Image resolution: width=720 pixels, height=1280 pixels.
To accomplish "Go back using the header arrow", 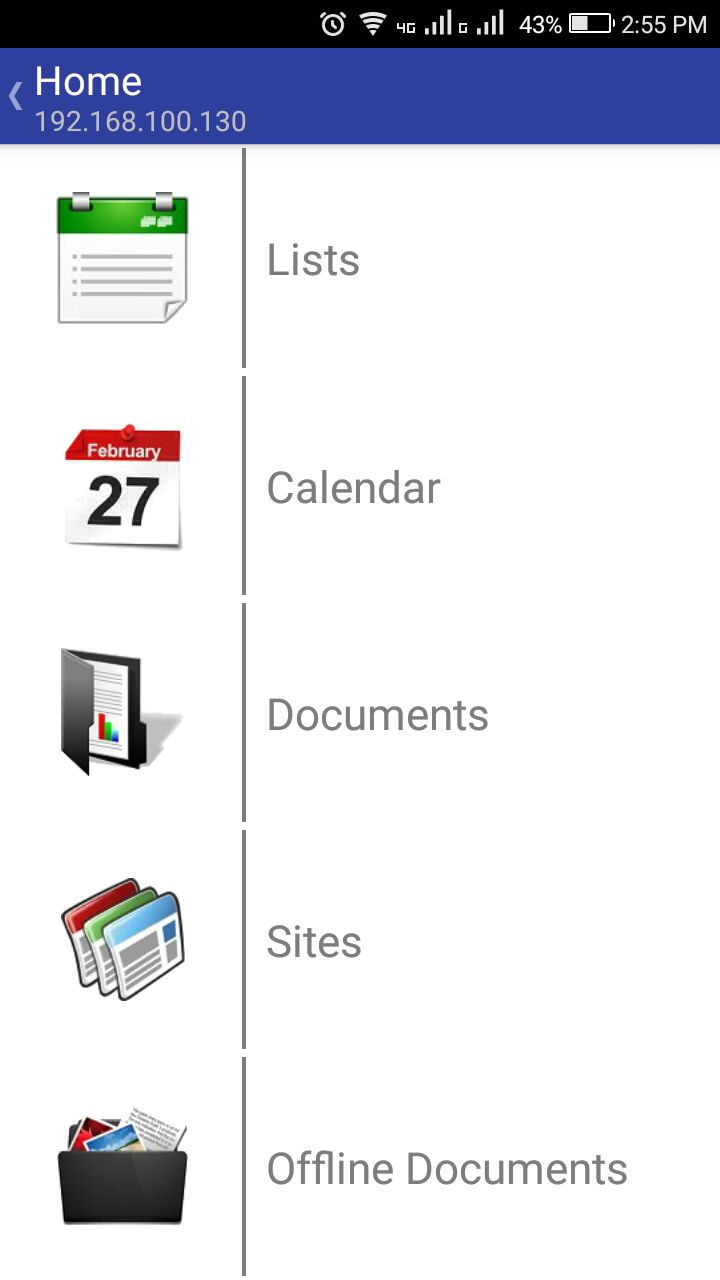I will [15, 96].
